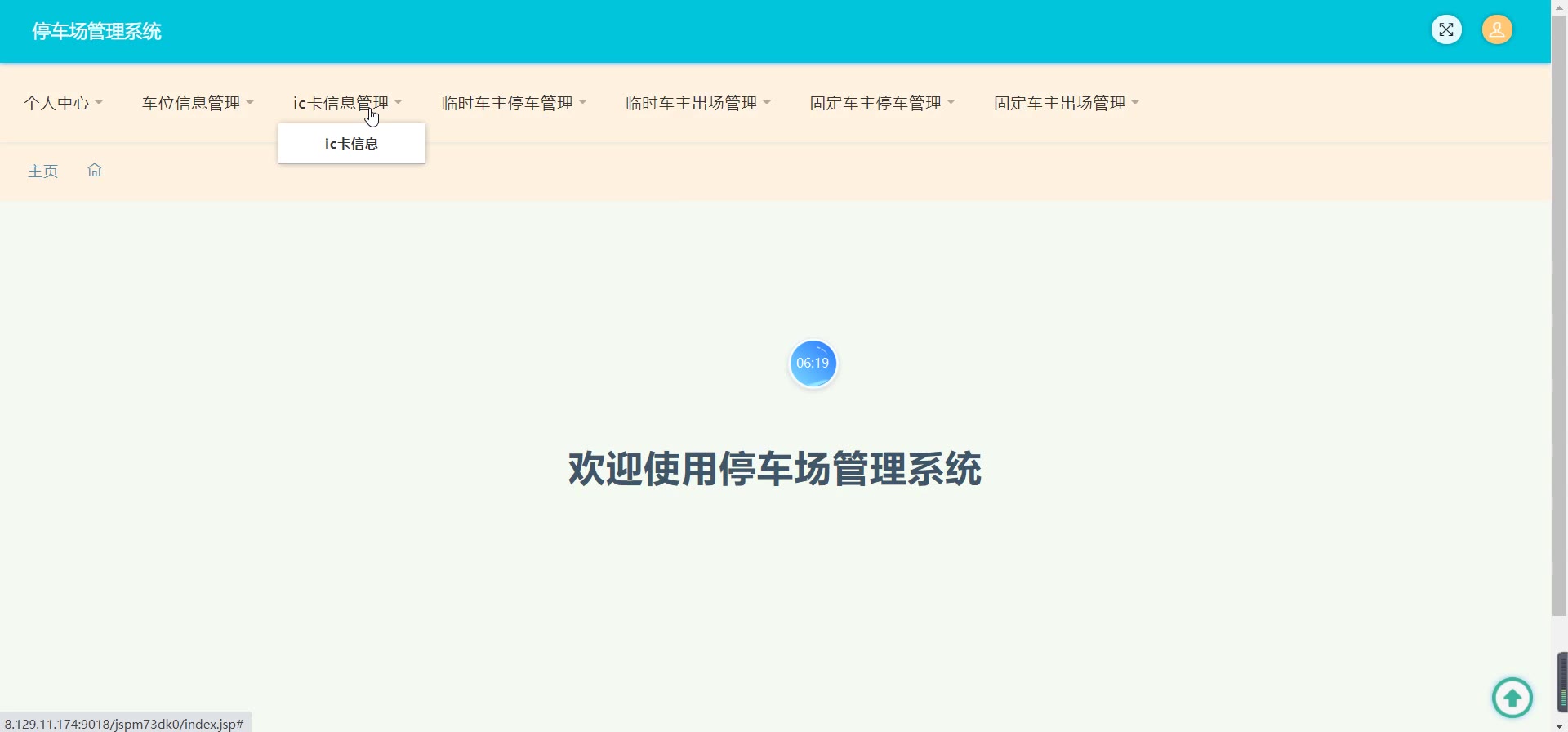Open 停车场管理系统 title link
The height and width of the screenshot is (732, 1568).
[96, 31]
